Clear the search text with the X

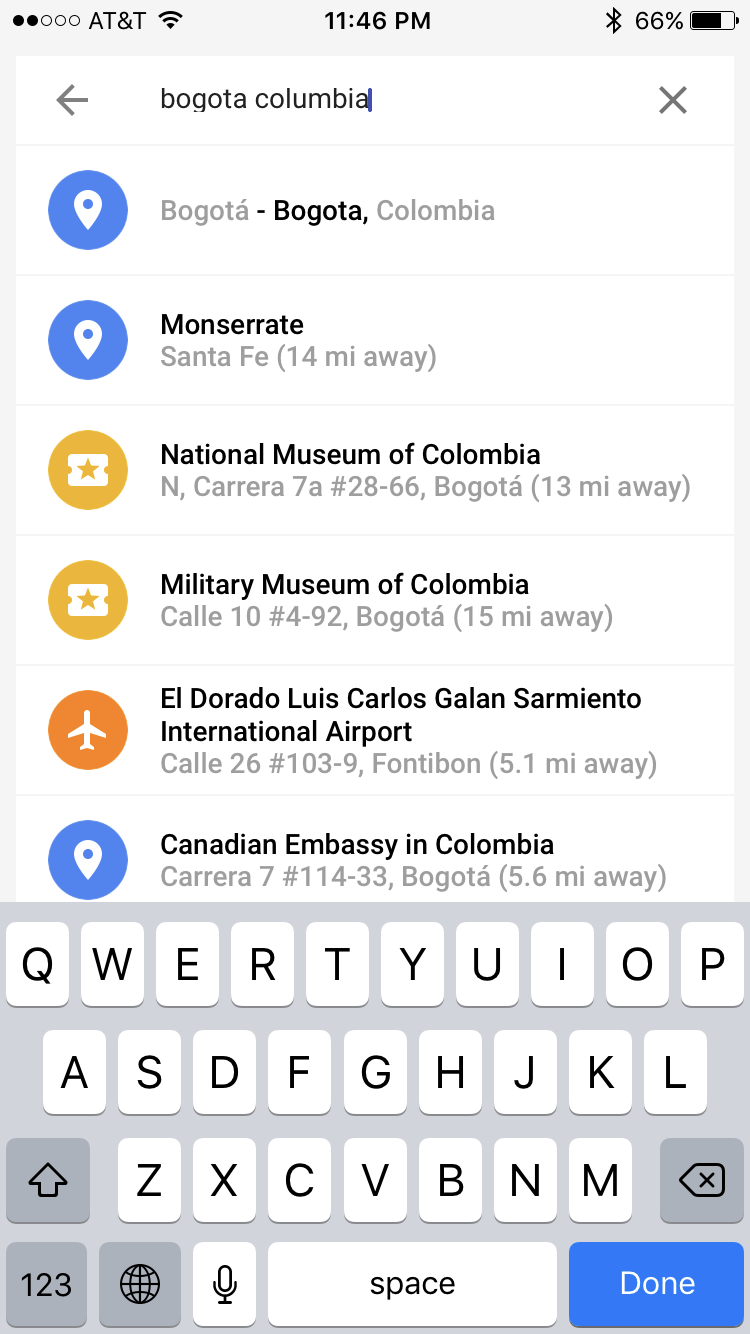point(673,100)
